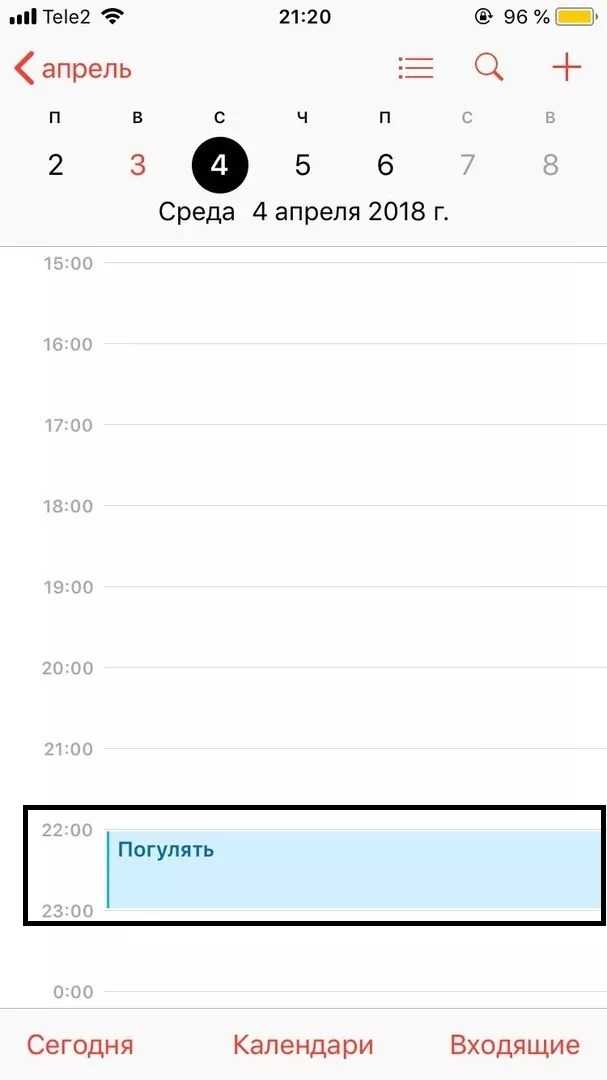Open calendar search
This screenshot has width=607, height=1080.
(489, 68)
